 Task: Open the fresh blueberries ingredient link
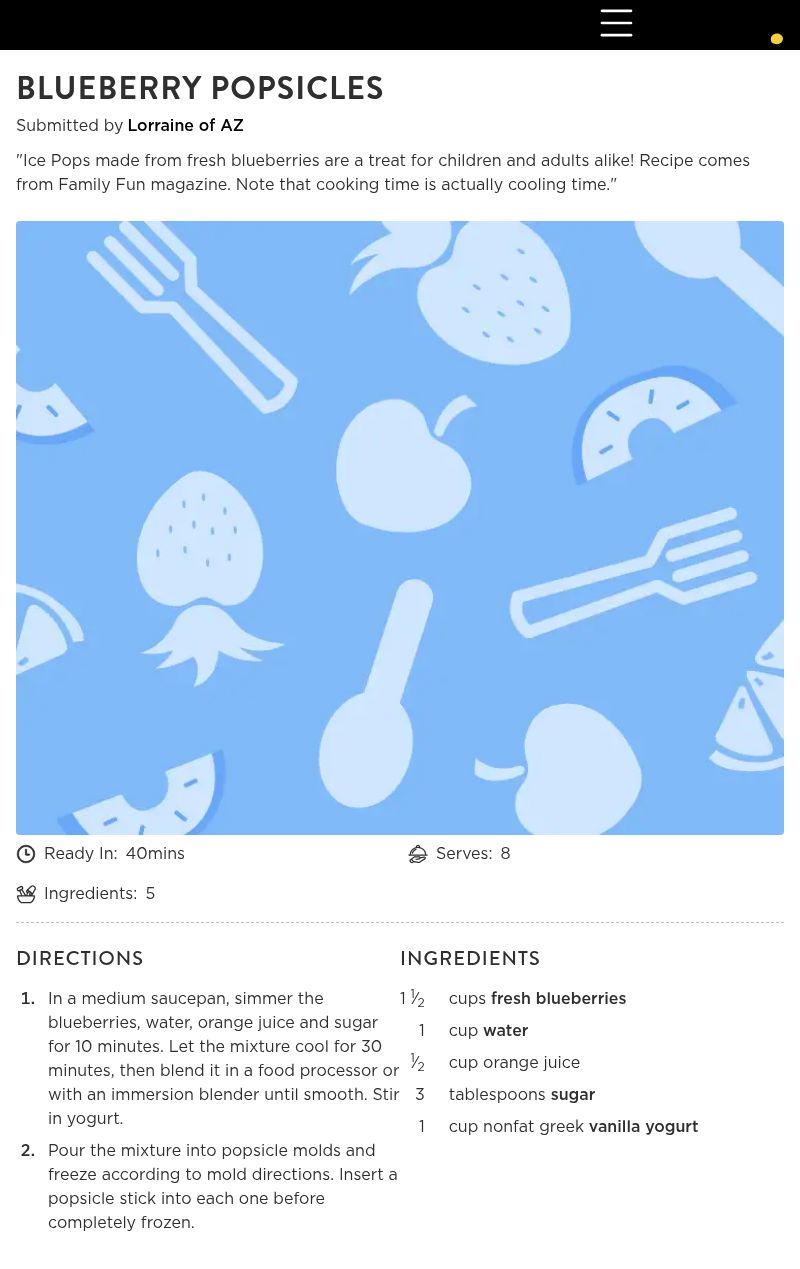click(558, 998)
